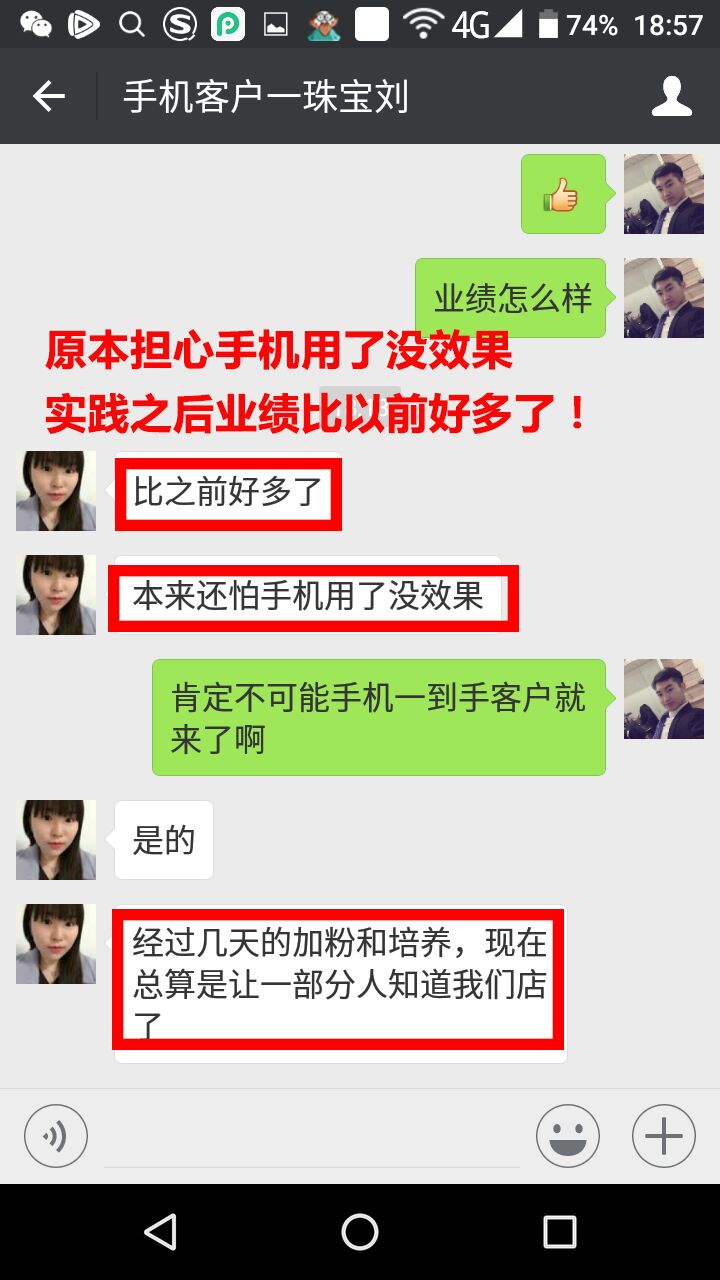
Task: Switch to voice message input
Action: point(56,1136)
